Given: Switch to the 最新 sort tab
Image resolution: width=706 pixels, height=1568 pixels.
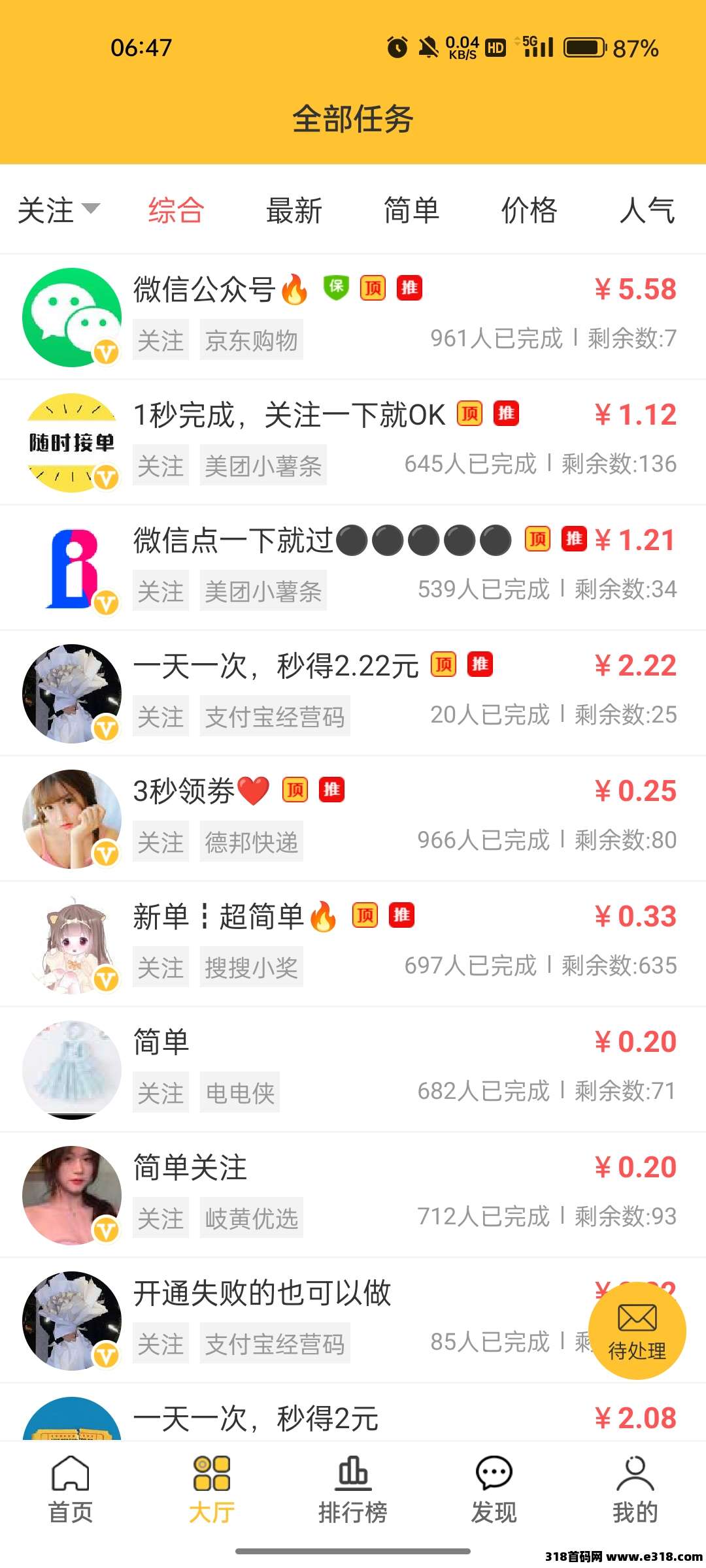Looking at the screenshot, I should tap(294, 210).
